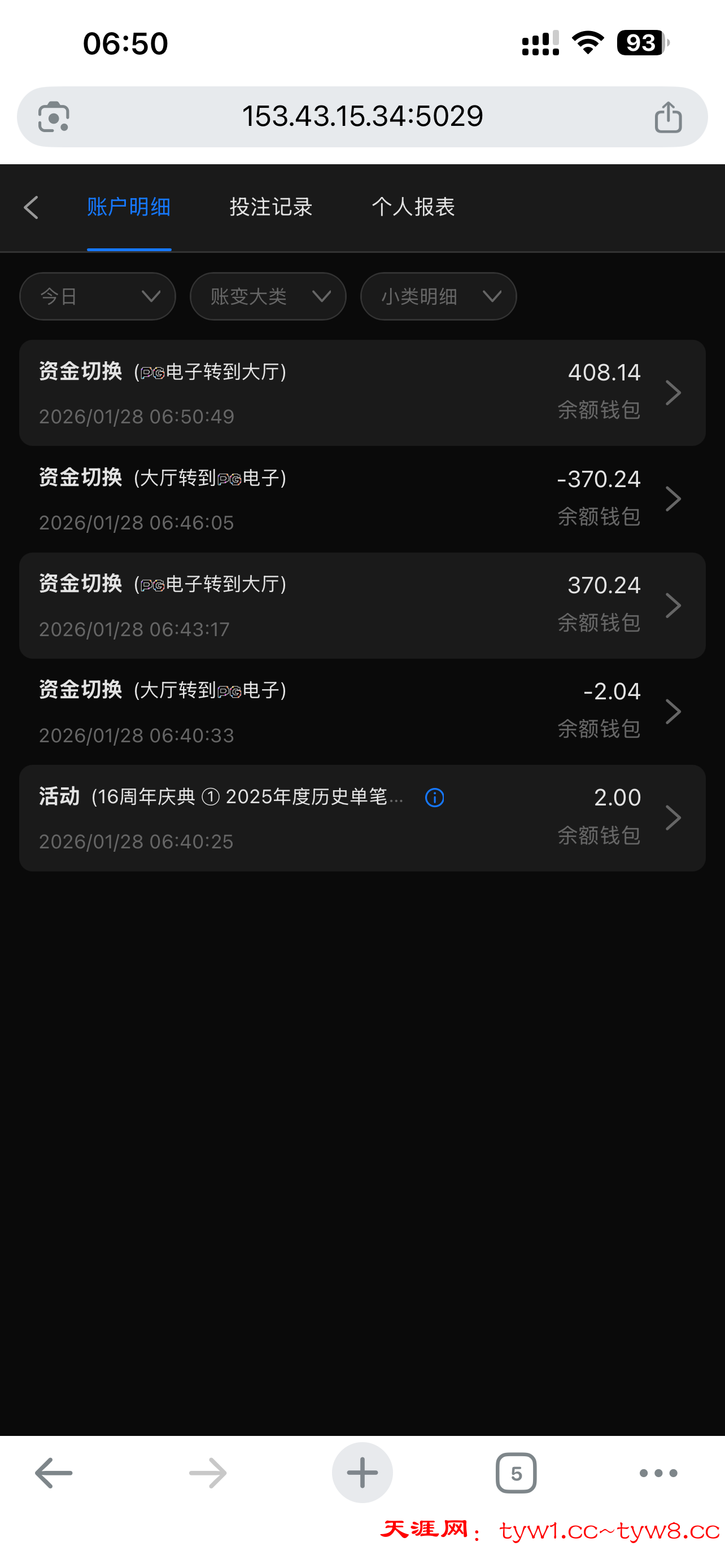This screenshot has width=725, height=1568.
Task: View the -370.24 transfer details
Action: 362,499
